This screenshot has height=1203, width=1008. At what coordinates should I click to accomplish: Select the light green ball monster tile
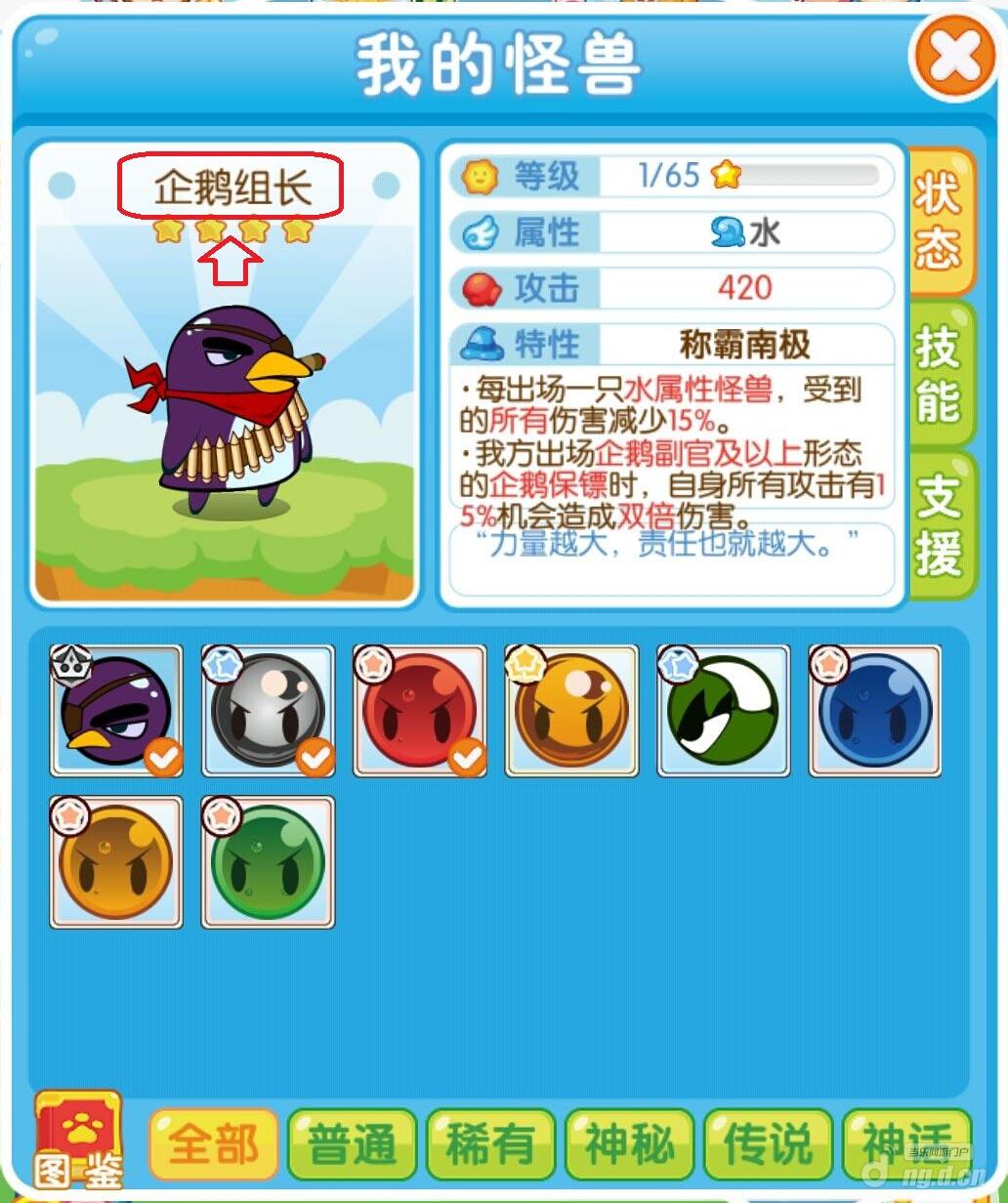tap(268, 862)
